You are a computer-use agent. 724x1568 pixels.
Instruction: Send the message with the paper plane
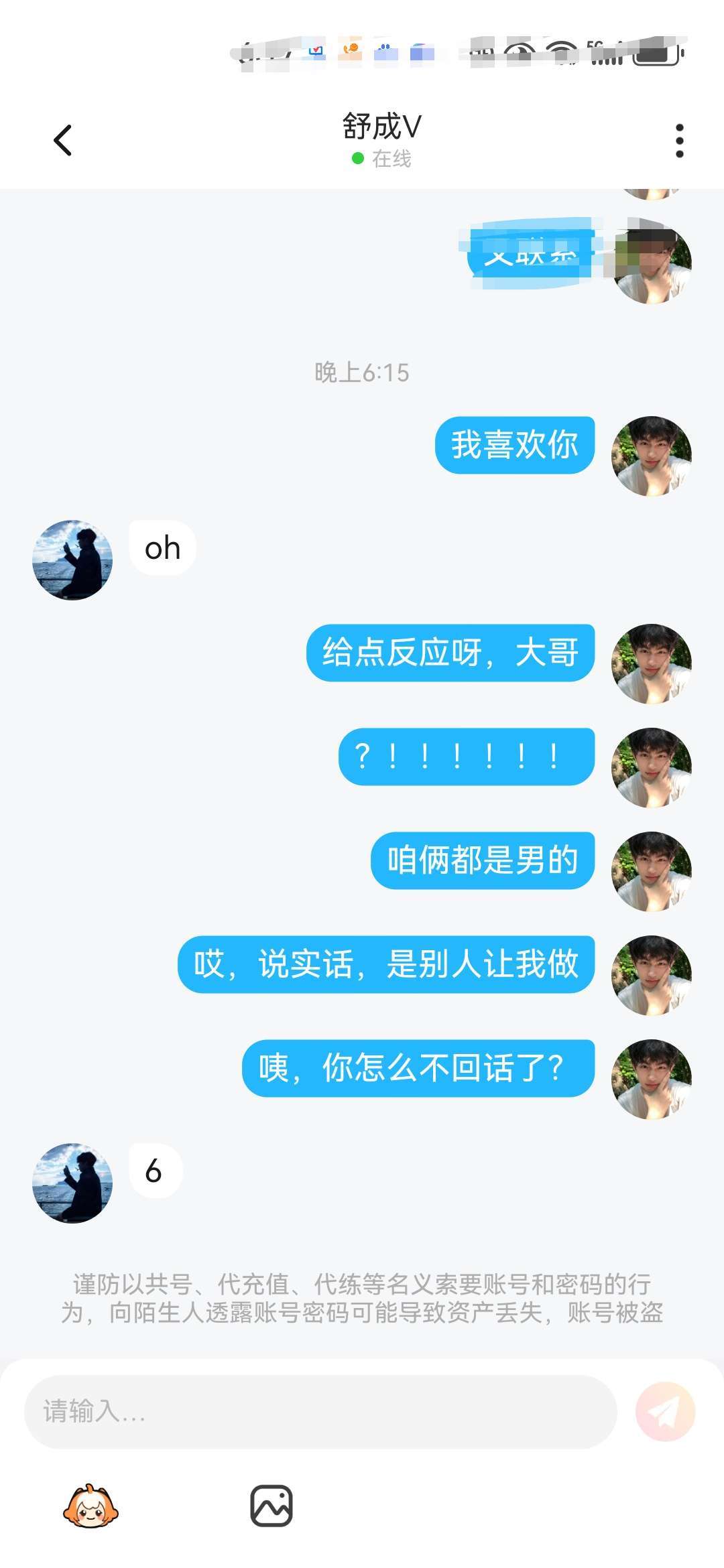pos(665,1412)
